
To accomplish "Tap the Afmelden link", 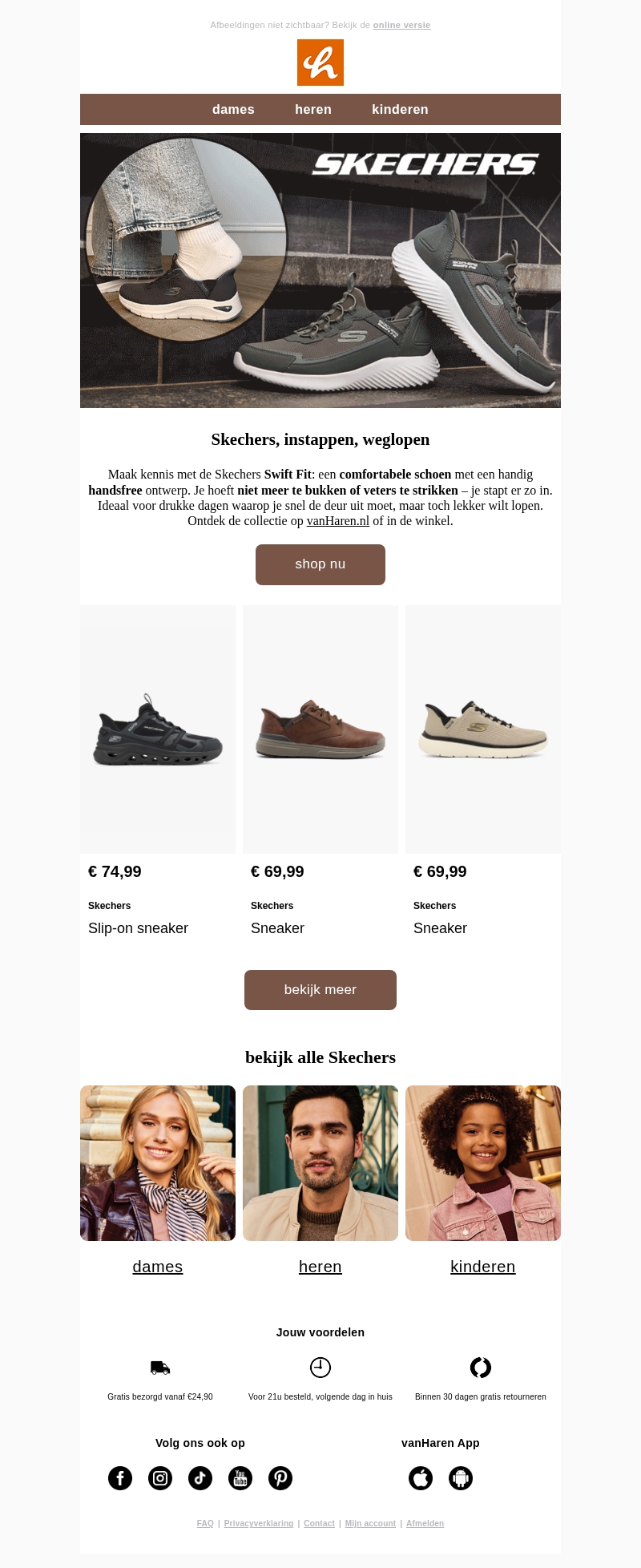I will coord(425,1524).
